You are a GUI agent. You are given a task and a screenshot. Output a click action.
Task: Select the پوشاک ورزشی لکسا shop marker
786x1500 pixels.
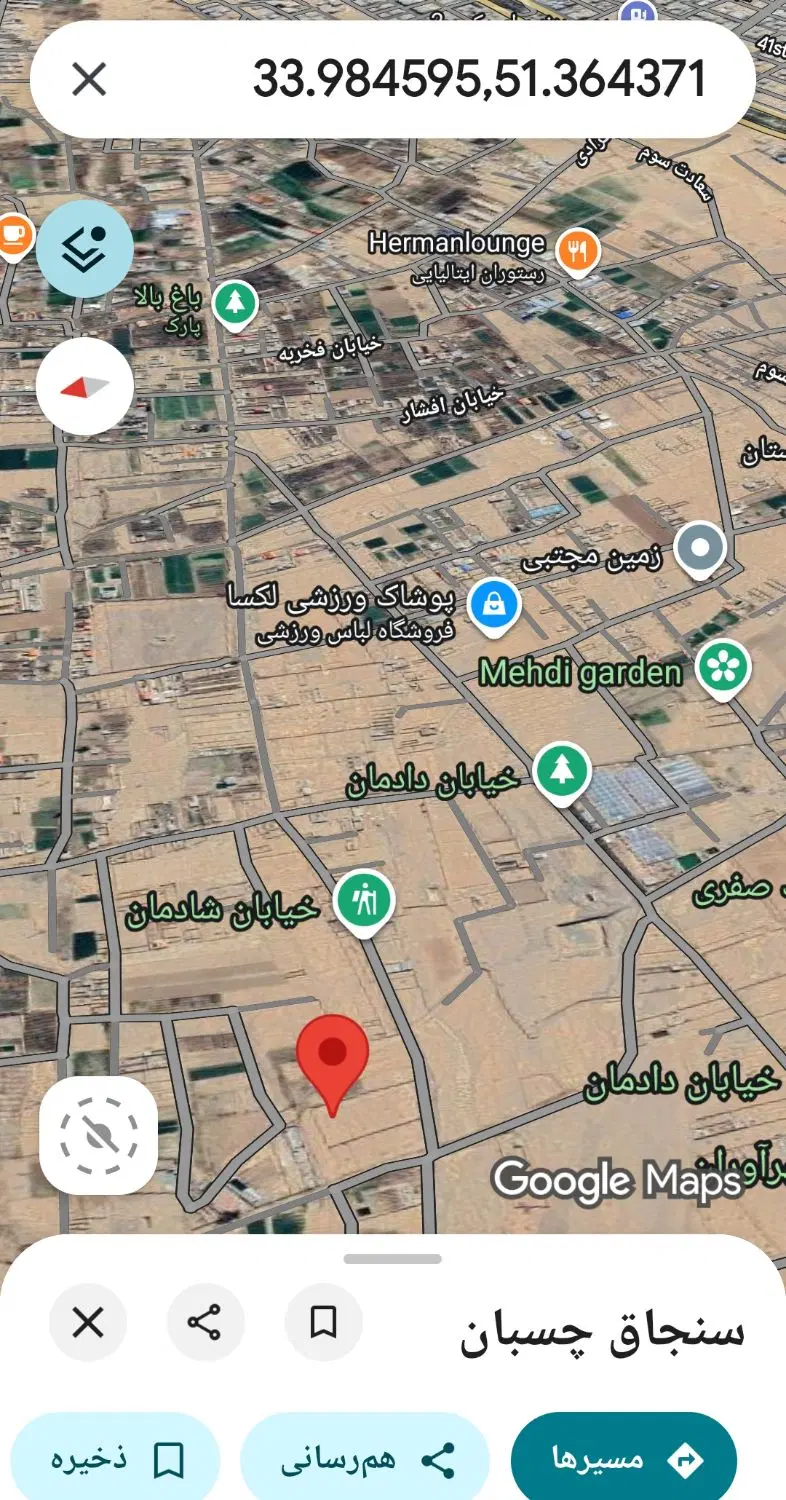click(494, 607)
